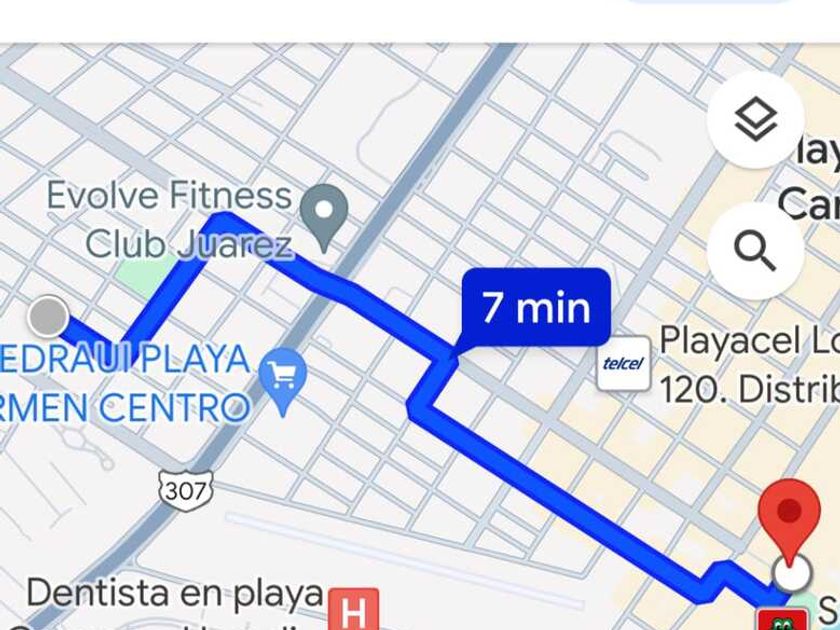Screen dimensions: 840x630
Task: Open the hospital marker near Dentista en playa
Action: coord(353,607)
